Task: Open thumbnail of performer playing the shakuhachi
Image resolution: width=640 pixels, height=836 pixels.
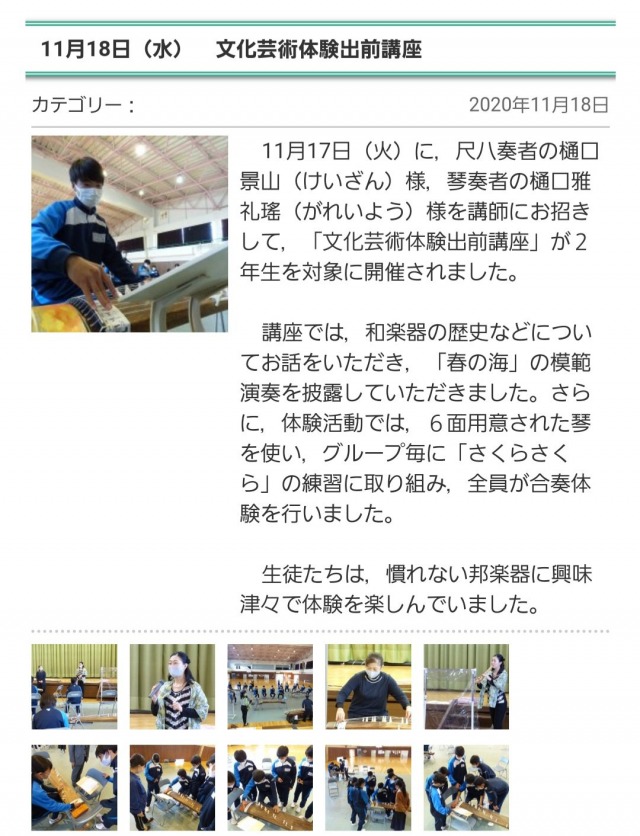Action: click(x=466, y=686)
